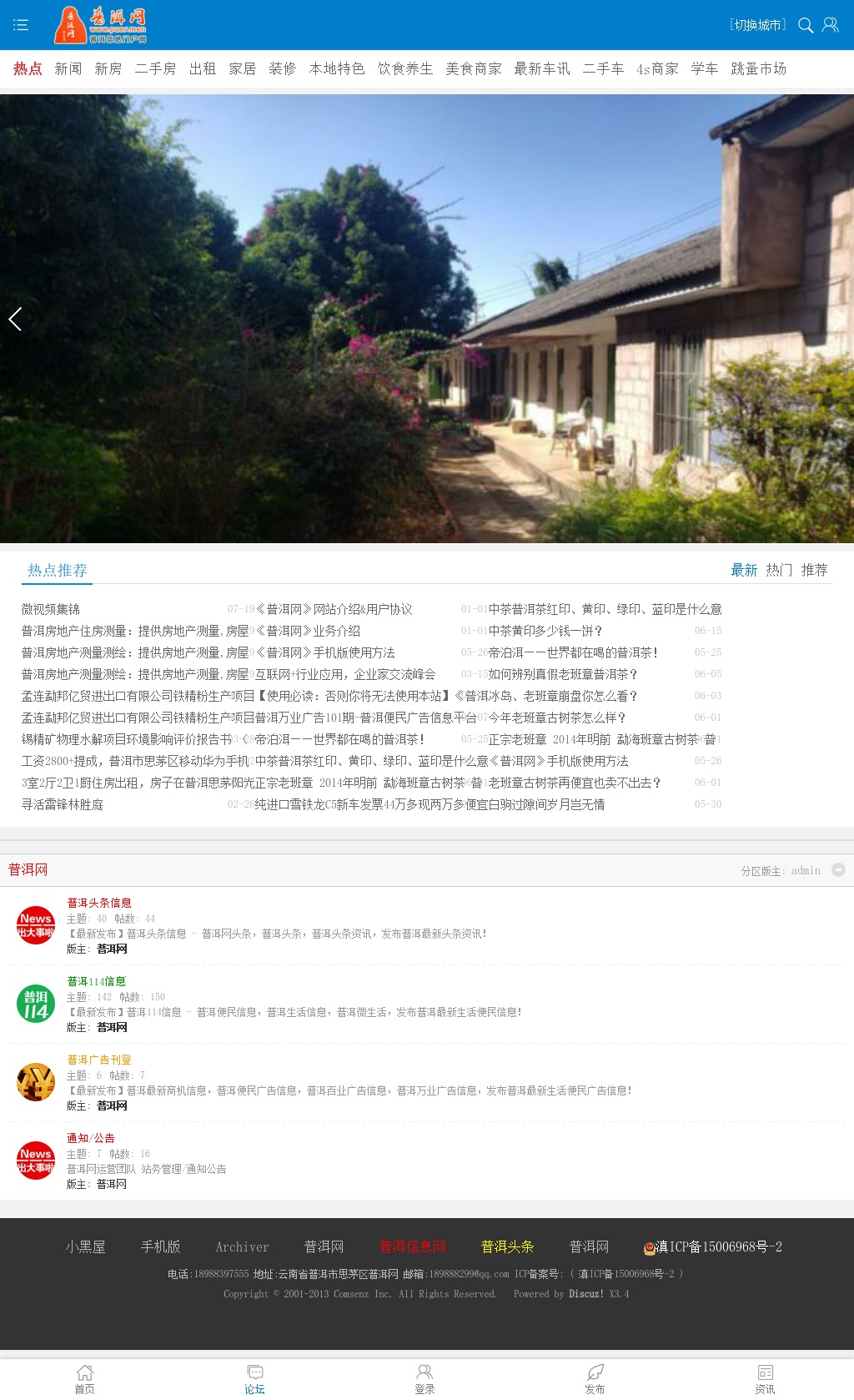Open the 普洱广告刊登 board
The height and width of the screenshot is (1400, 854).
(x=99, y=1060)
